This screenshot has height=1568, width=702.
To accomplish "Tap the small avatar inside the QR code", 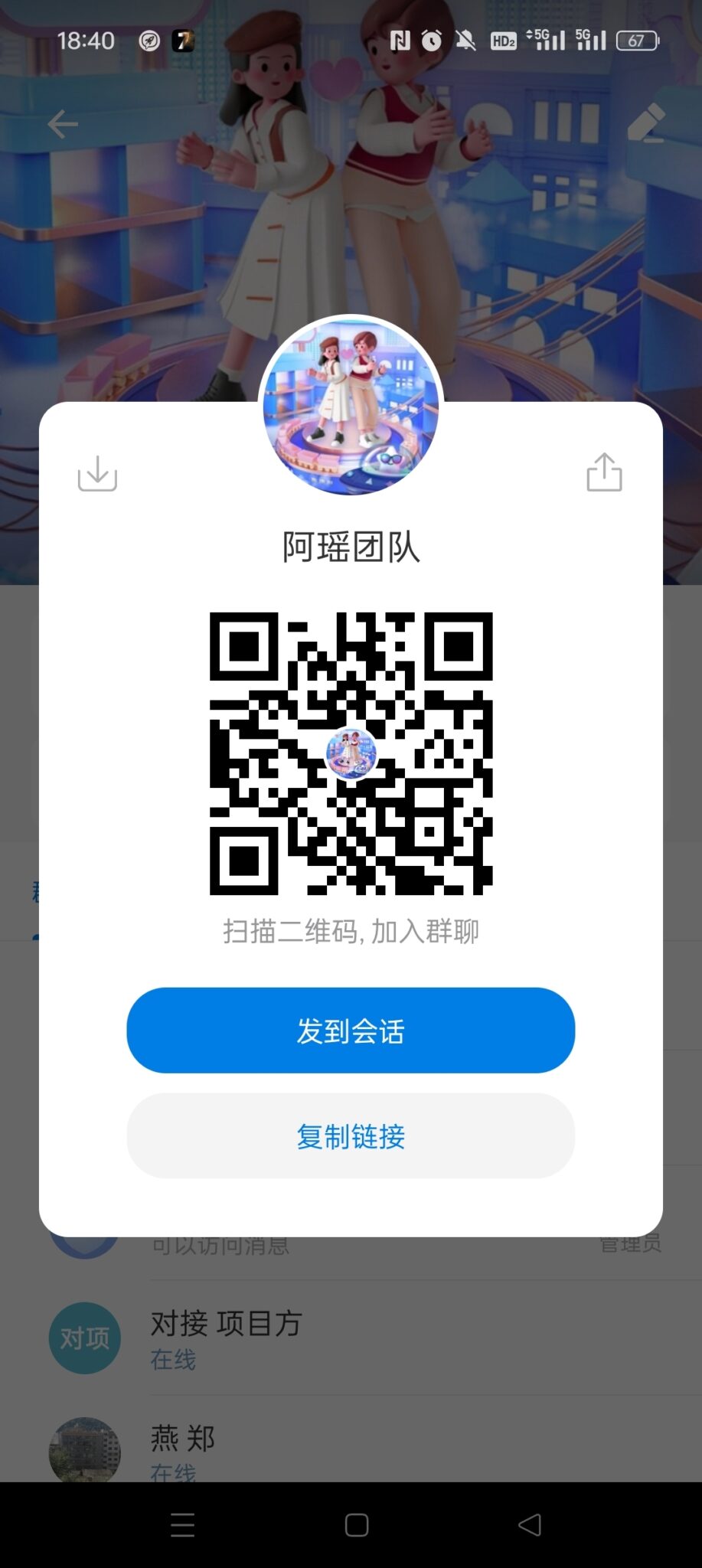I will click(351, 755).
